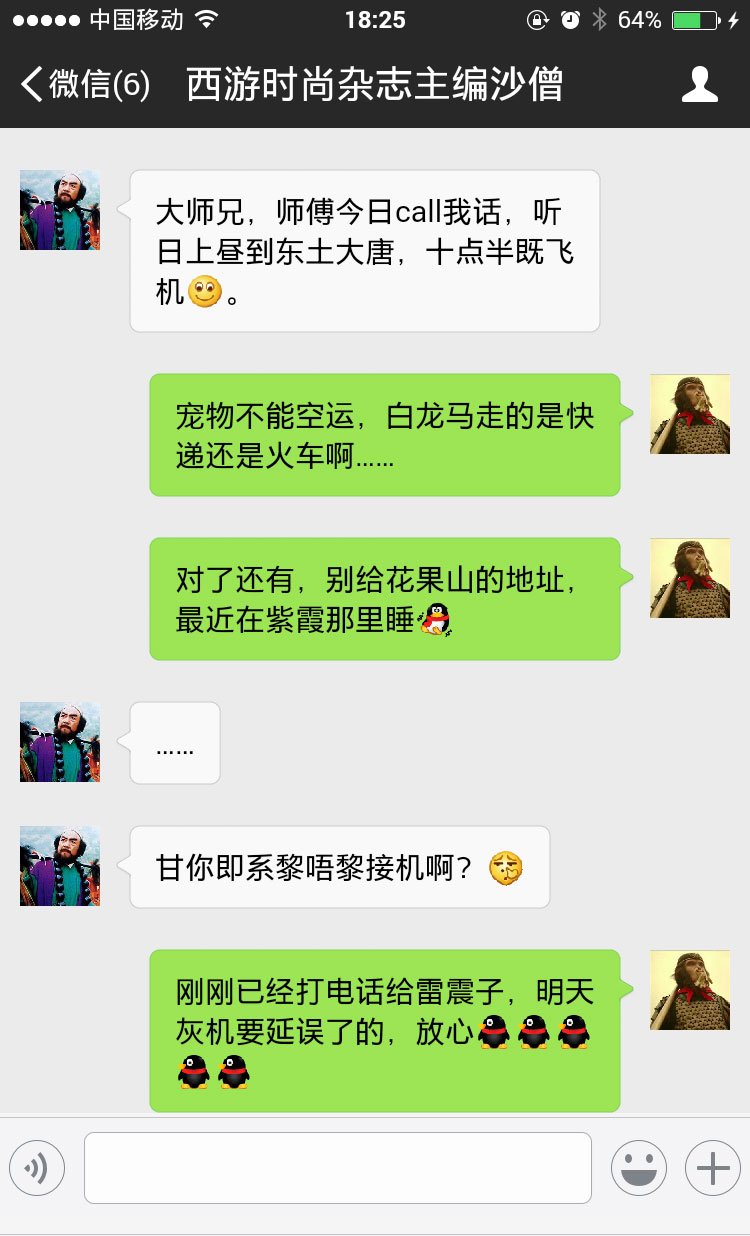Screen dimensions: 750x1236
Task: Focus the message text field
Action: [x=337, y=1167]
